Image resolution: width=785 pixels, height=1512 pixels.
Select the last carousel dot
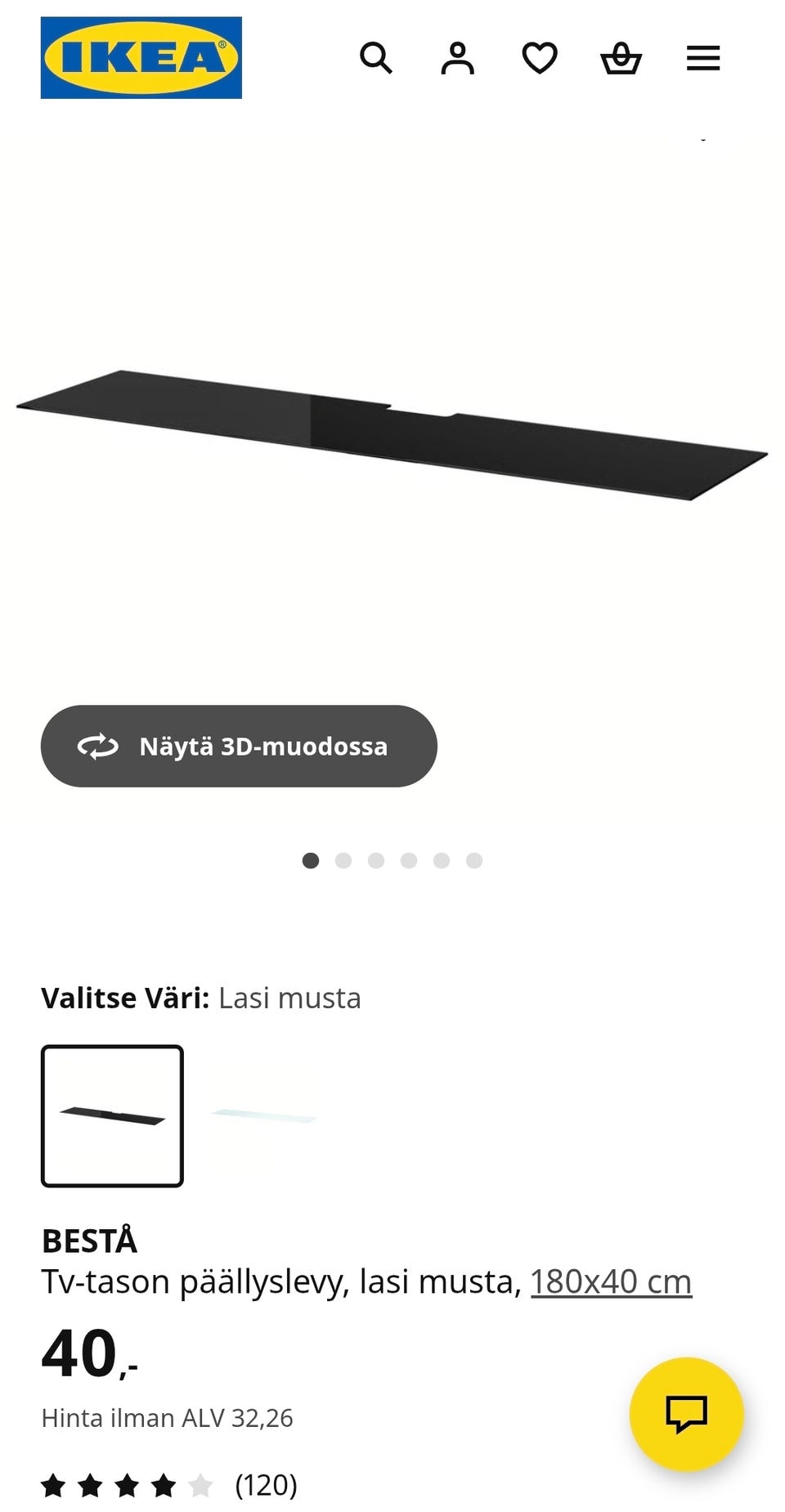[474, 860]
